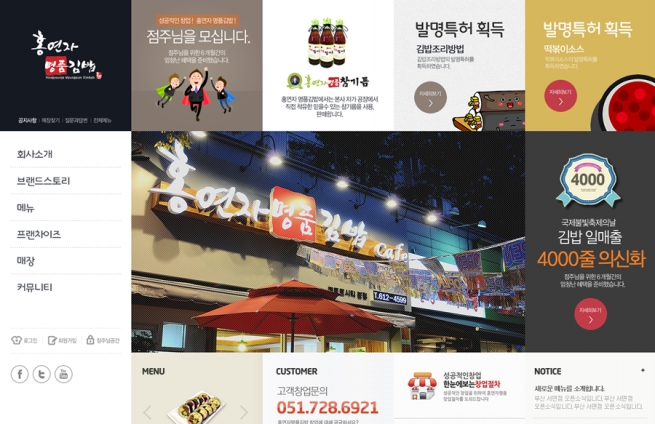Open the 커뮤니티 section
The width and height of the screenshot is (655, 424).
coord(35,287)
